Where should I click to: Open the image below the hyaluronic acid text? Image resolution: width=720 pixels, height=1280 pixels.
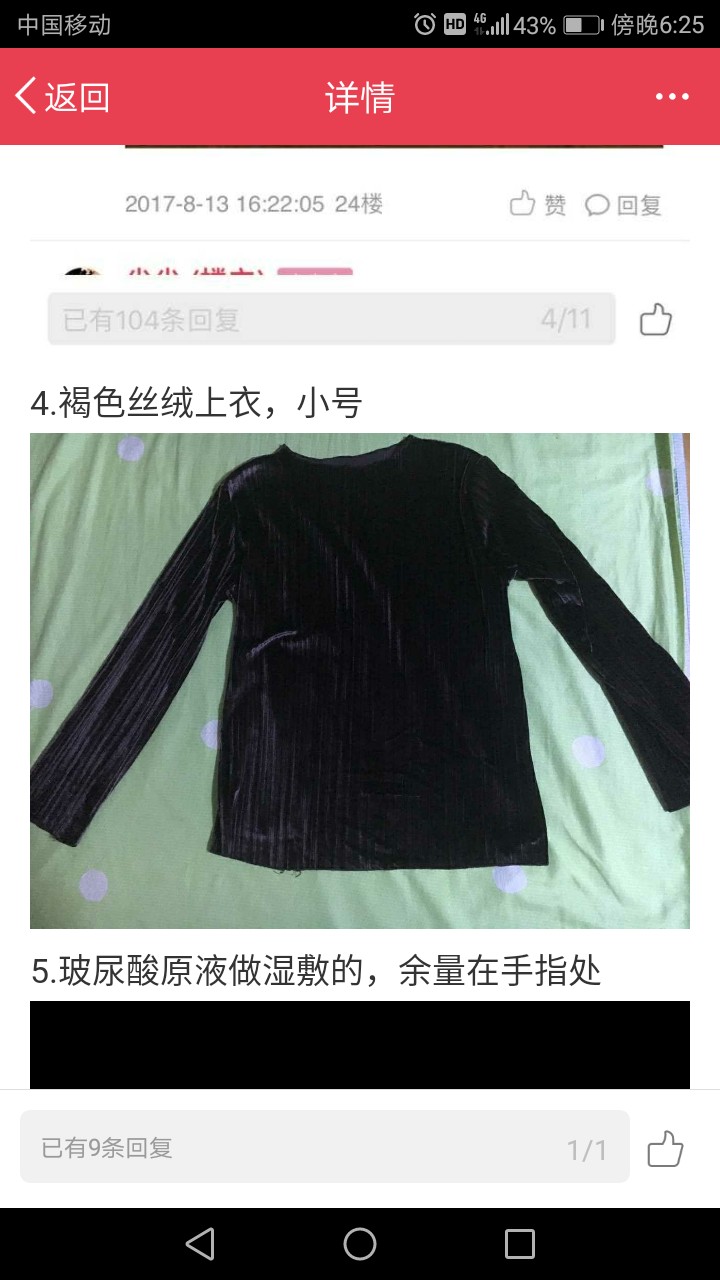coord(360,1045)
